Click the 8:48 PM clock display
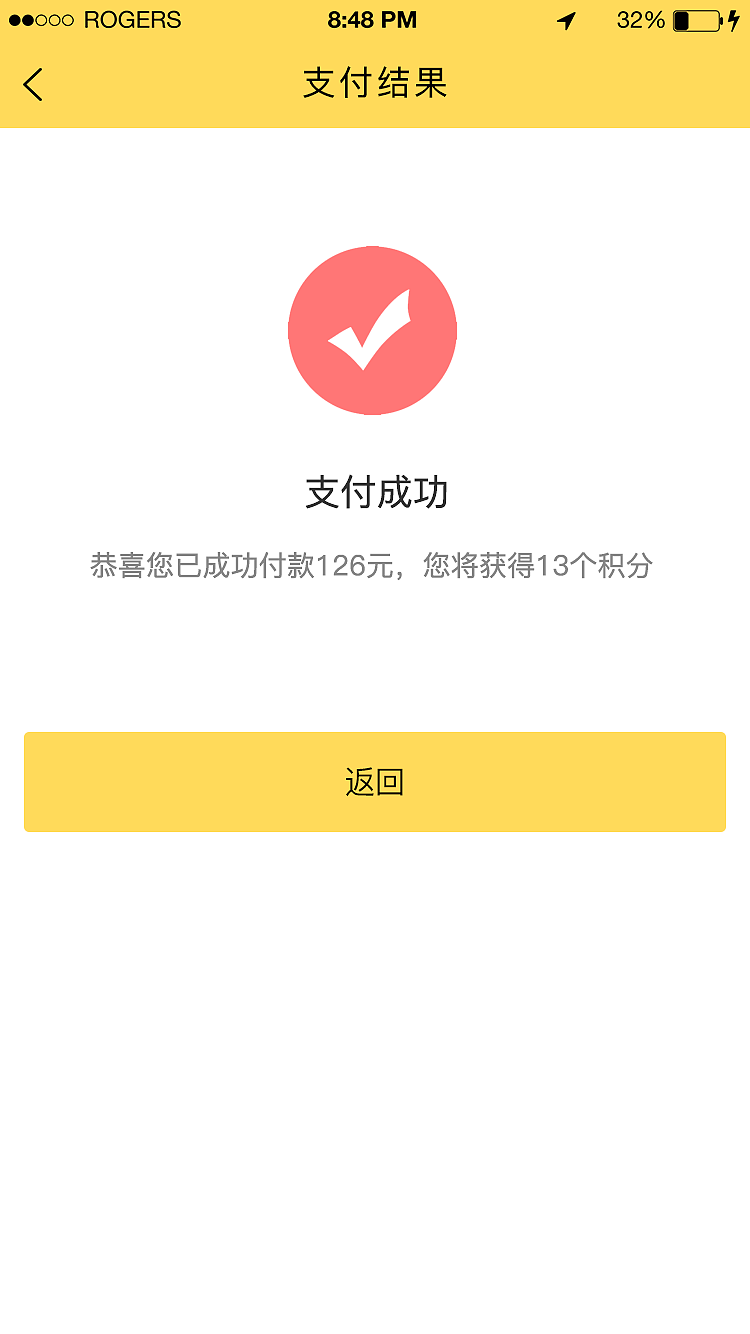 [x=371, y=19]
